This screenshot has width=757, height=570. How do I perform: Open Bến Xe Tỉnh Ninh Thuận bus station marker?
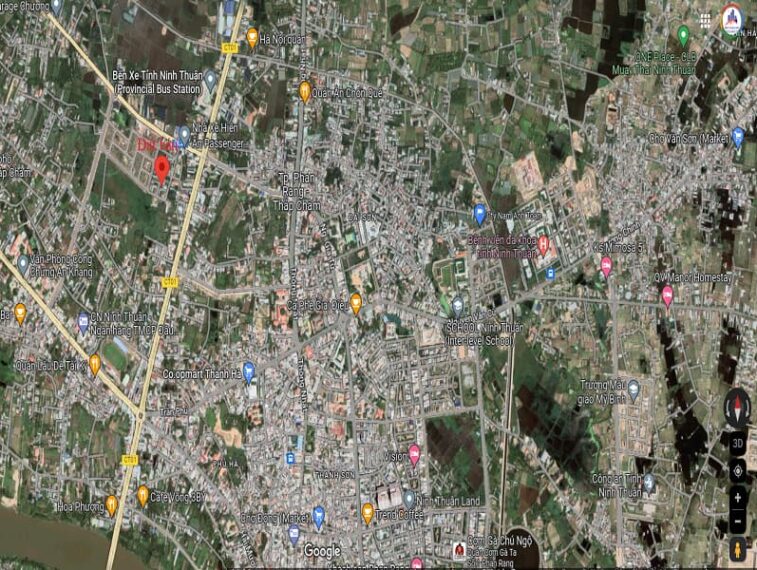[x=209, y=78]
